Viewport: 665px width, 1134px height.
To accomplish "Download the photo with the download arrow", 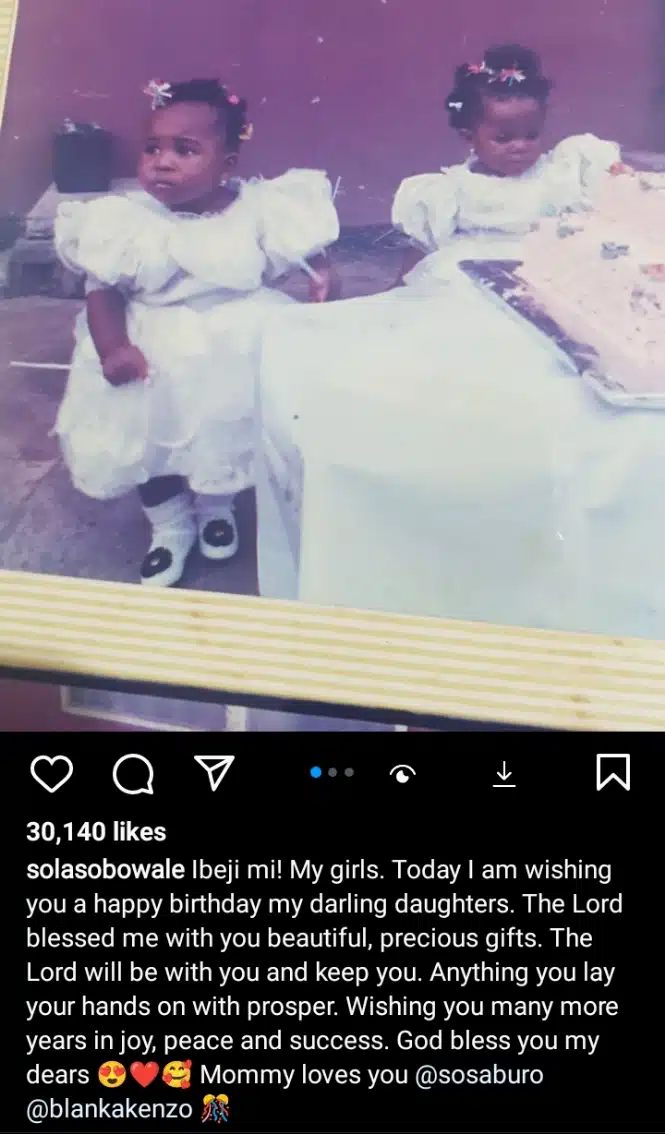I will point(505,773).
